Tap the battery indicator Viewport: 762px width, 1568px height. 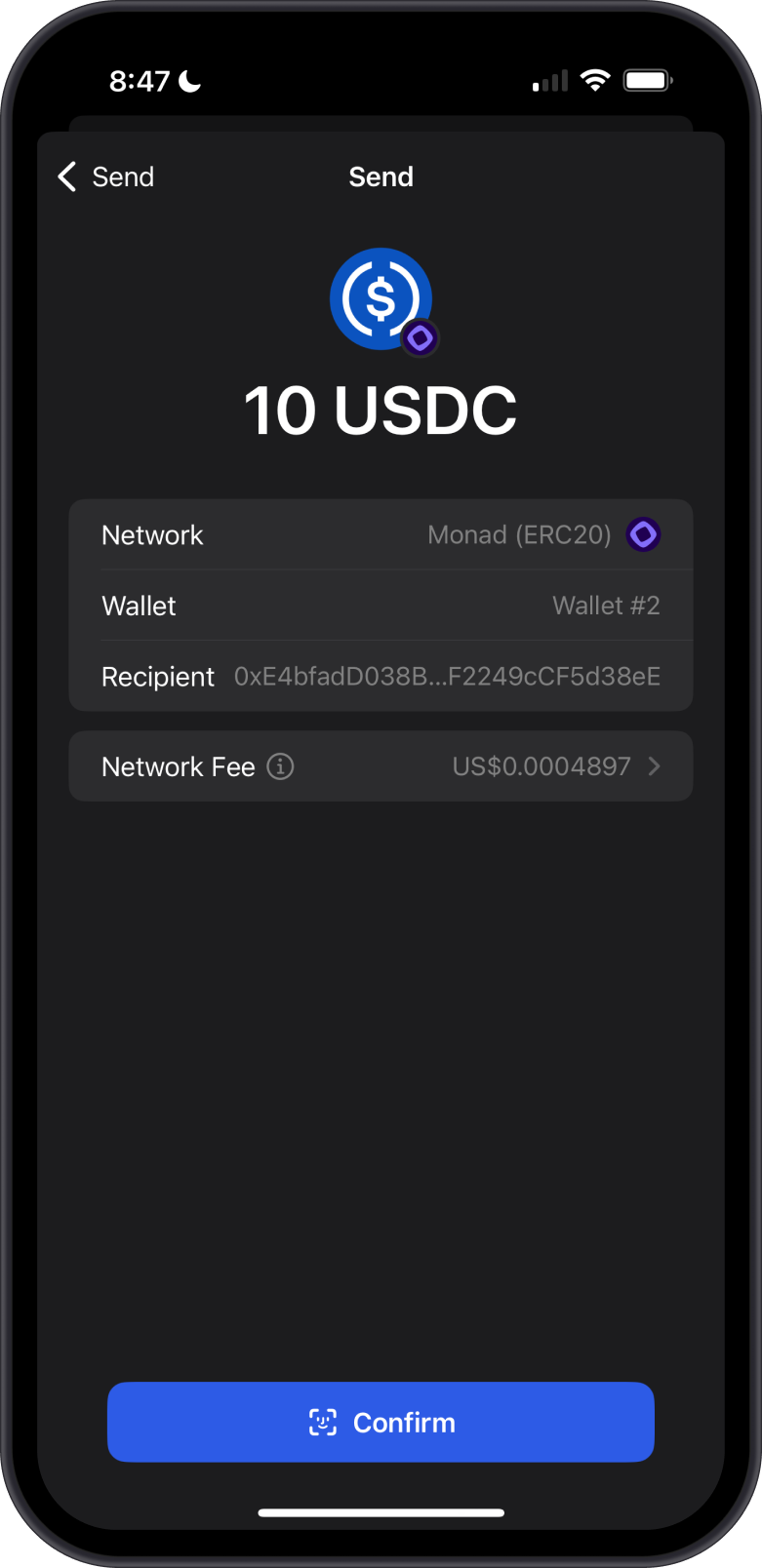[x=647, y=80]
